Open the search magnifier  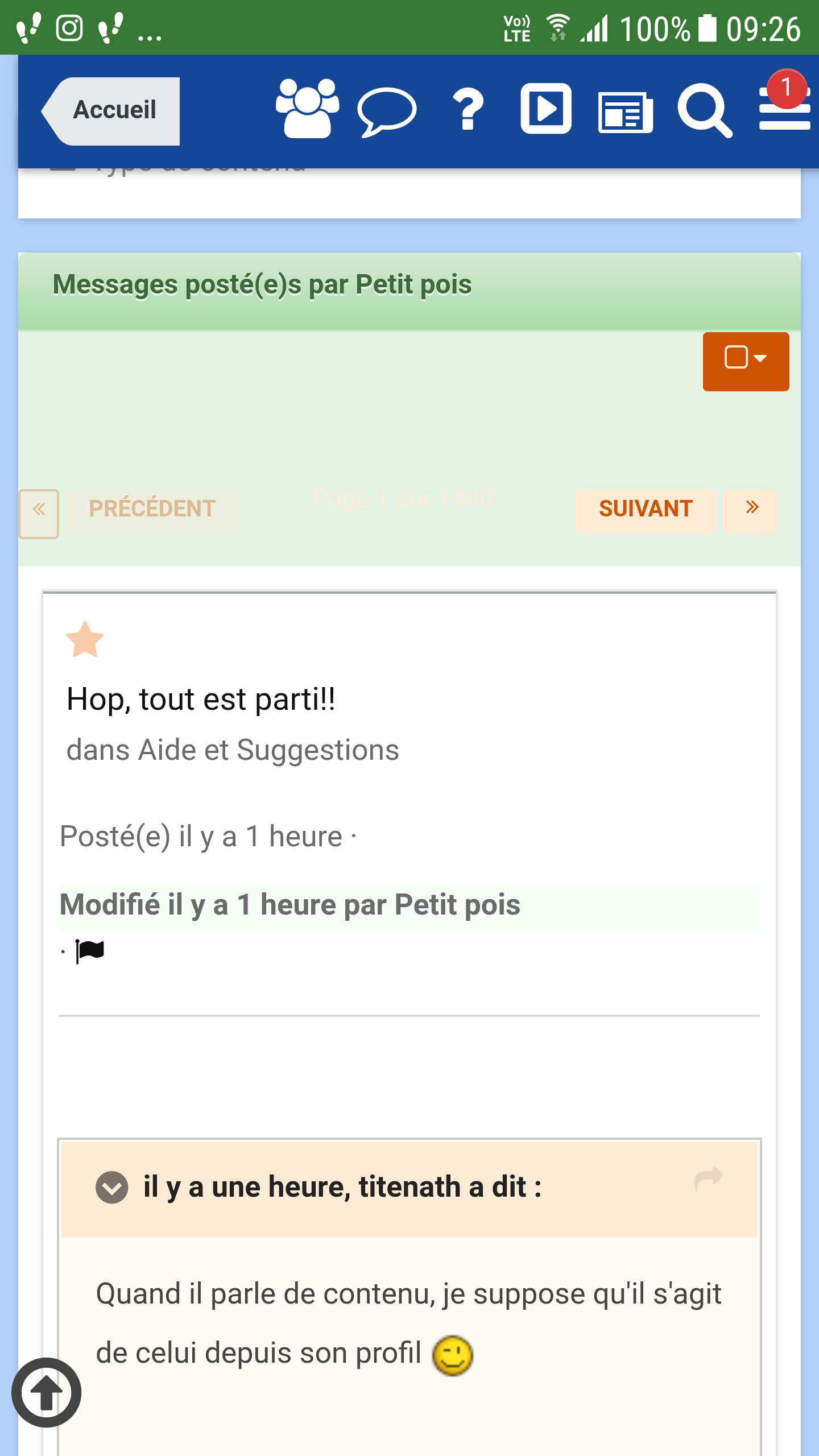[705, 110]
